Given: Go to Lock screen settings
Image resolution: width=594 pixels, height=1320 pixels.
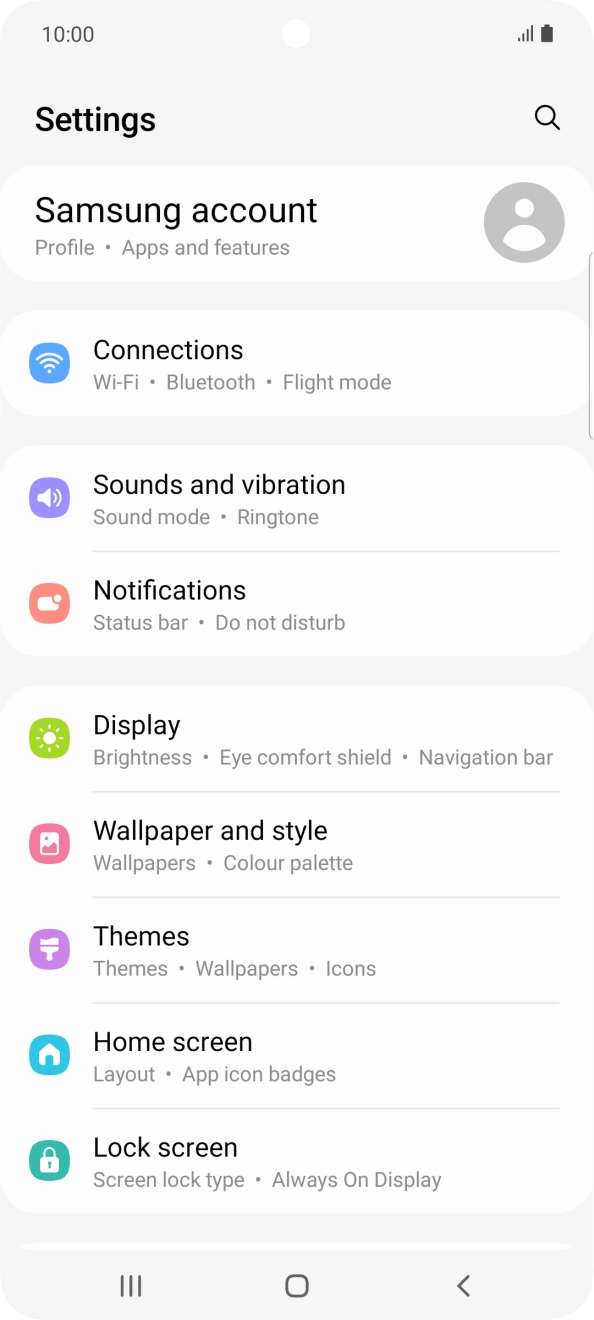Looking at the screenshot, I should pos(297,1162).
